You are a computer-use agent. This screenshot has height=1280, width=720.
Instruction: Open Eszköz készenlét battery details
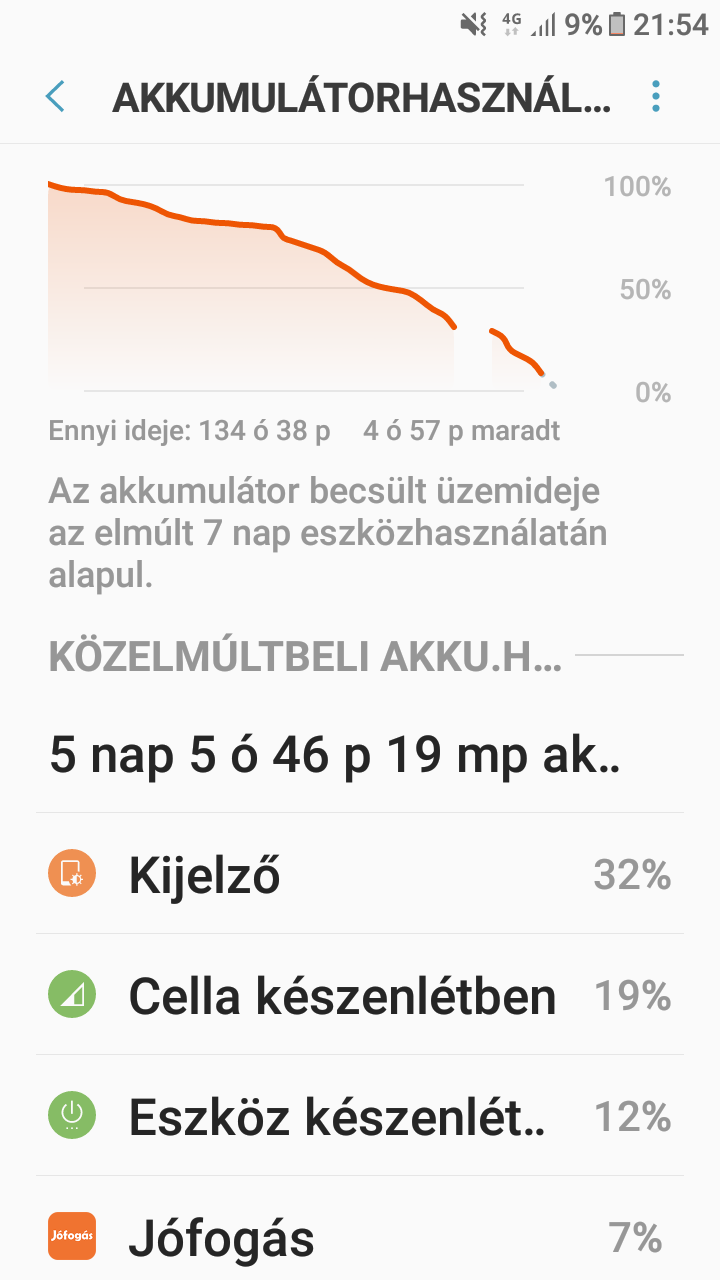(x=360, y=1116)
